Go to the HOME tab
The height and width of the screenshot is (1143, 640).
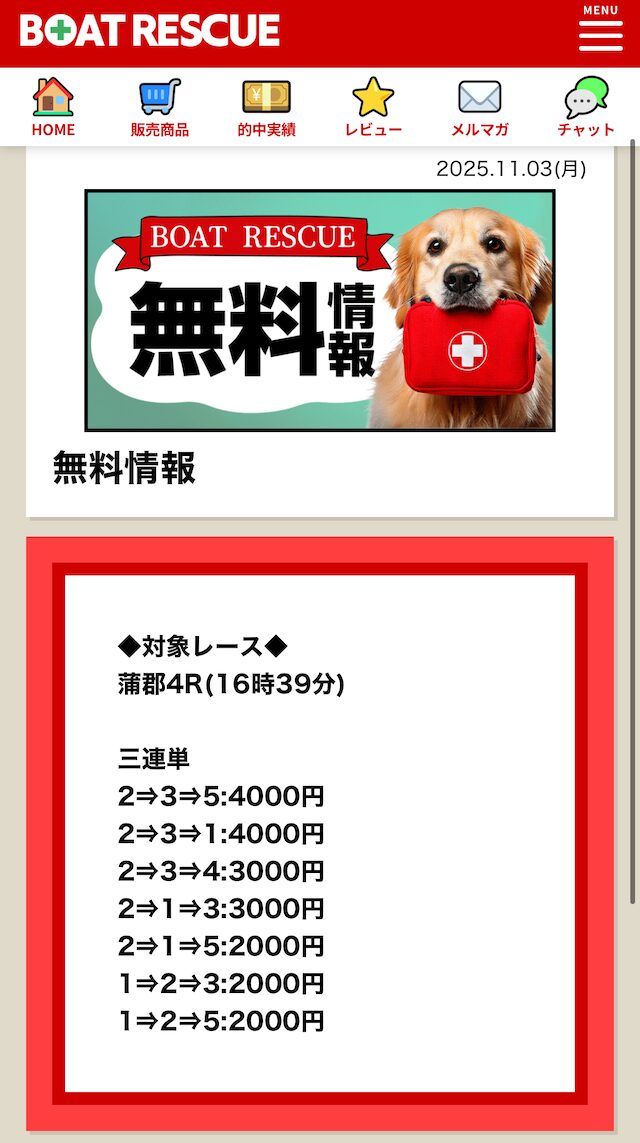(x=53, y=107)
